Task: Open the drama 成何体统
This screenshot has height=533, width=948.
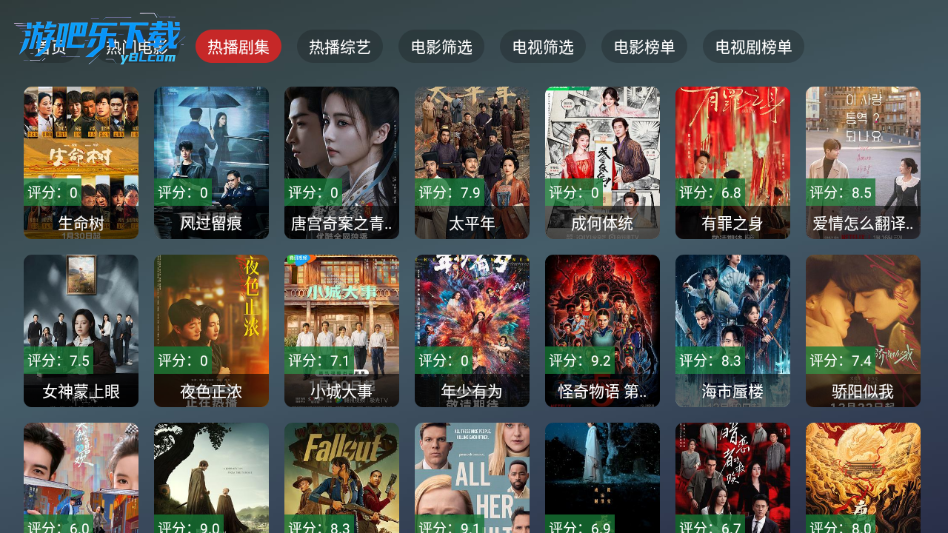Action: click(x=602, y=160)
